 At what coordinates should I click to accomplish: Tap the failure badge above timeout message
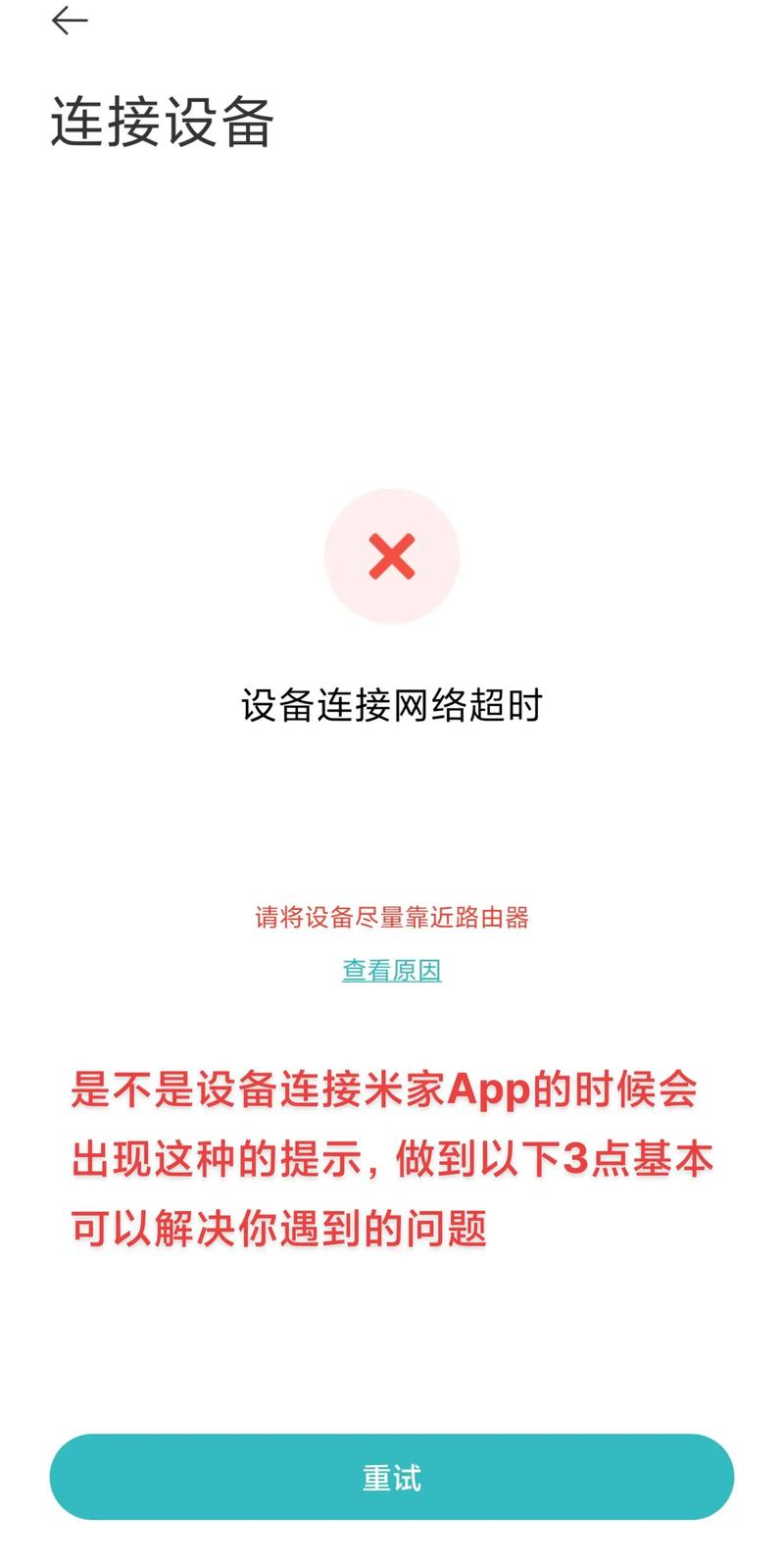(392, 556)
